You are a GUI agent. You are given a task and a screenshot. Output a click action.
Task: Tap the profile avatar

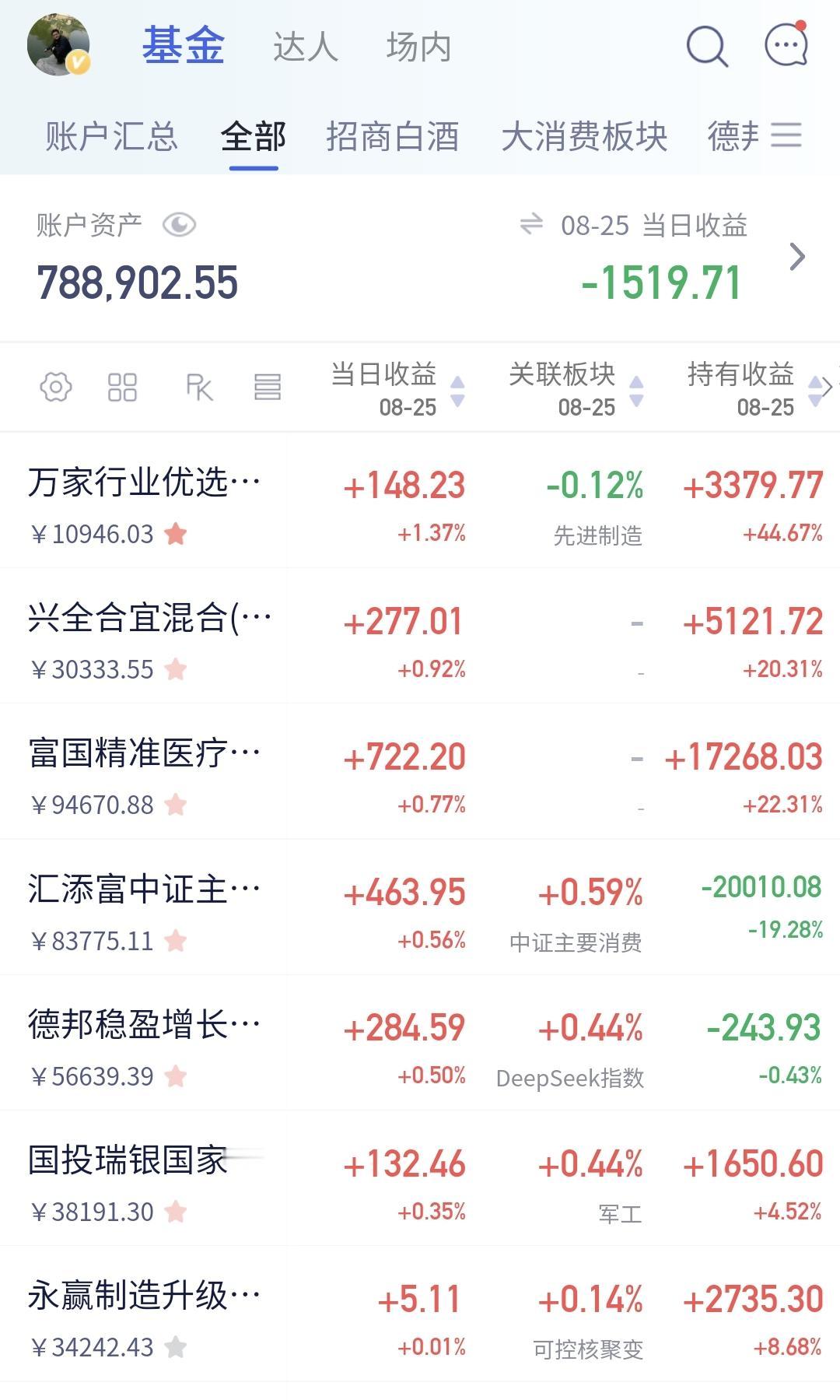click(x=58, y=45)
